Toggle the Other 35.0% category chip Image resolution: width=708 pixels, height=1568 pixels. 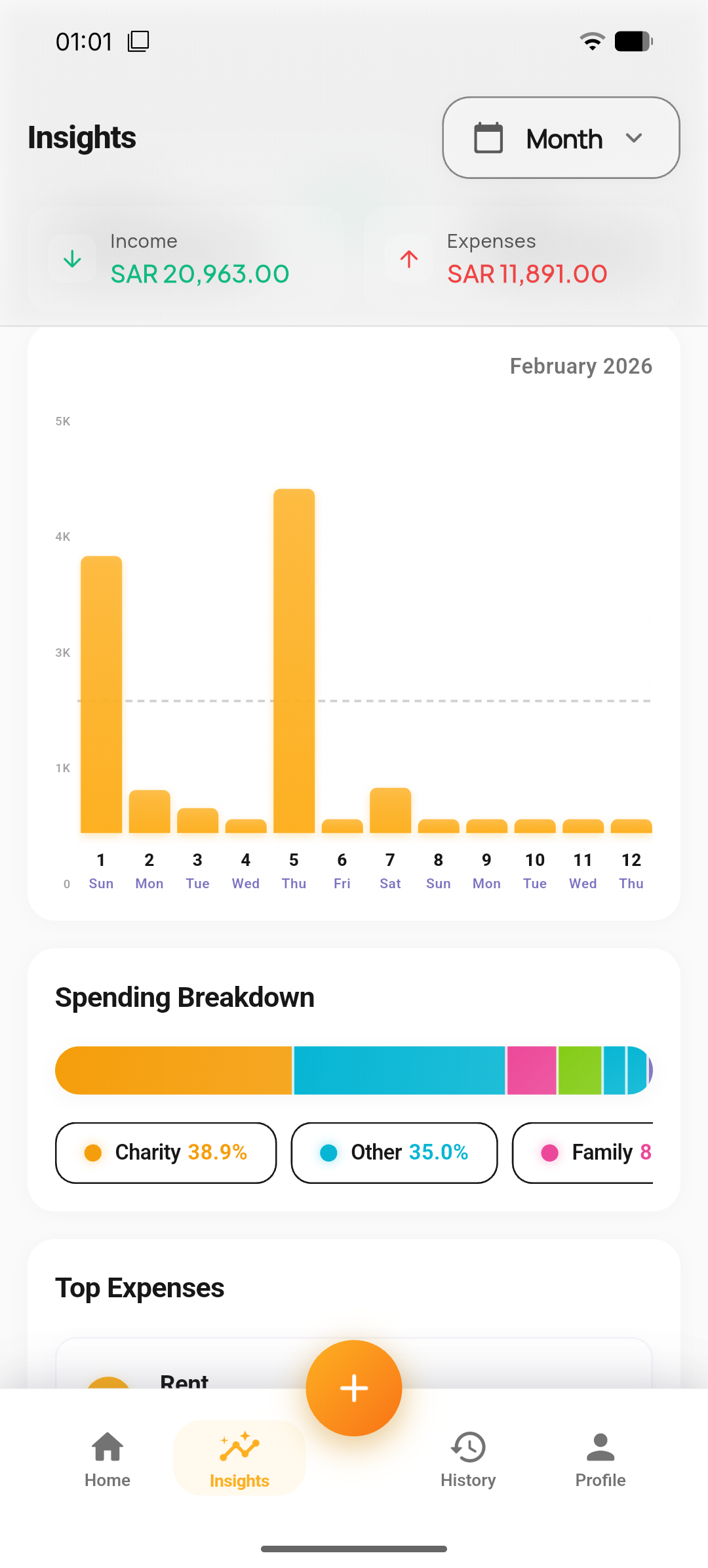pyautogui.click(x=393, y=1152)
